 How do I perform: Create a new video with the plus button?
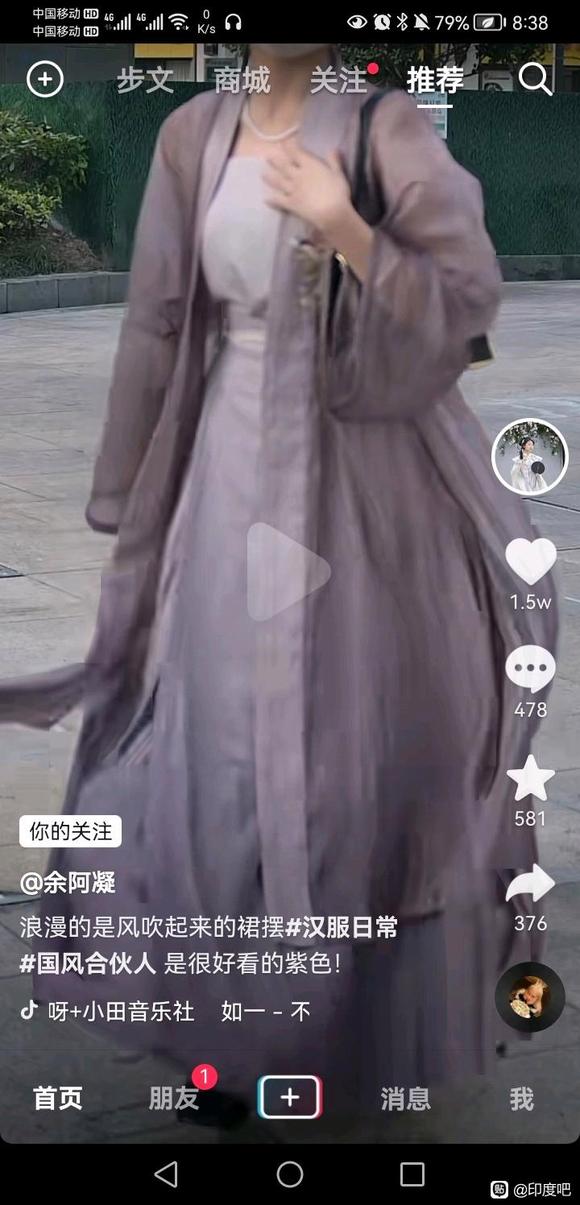290,1097
